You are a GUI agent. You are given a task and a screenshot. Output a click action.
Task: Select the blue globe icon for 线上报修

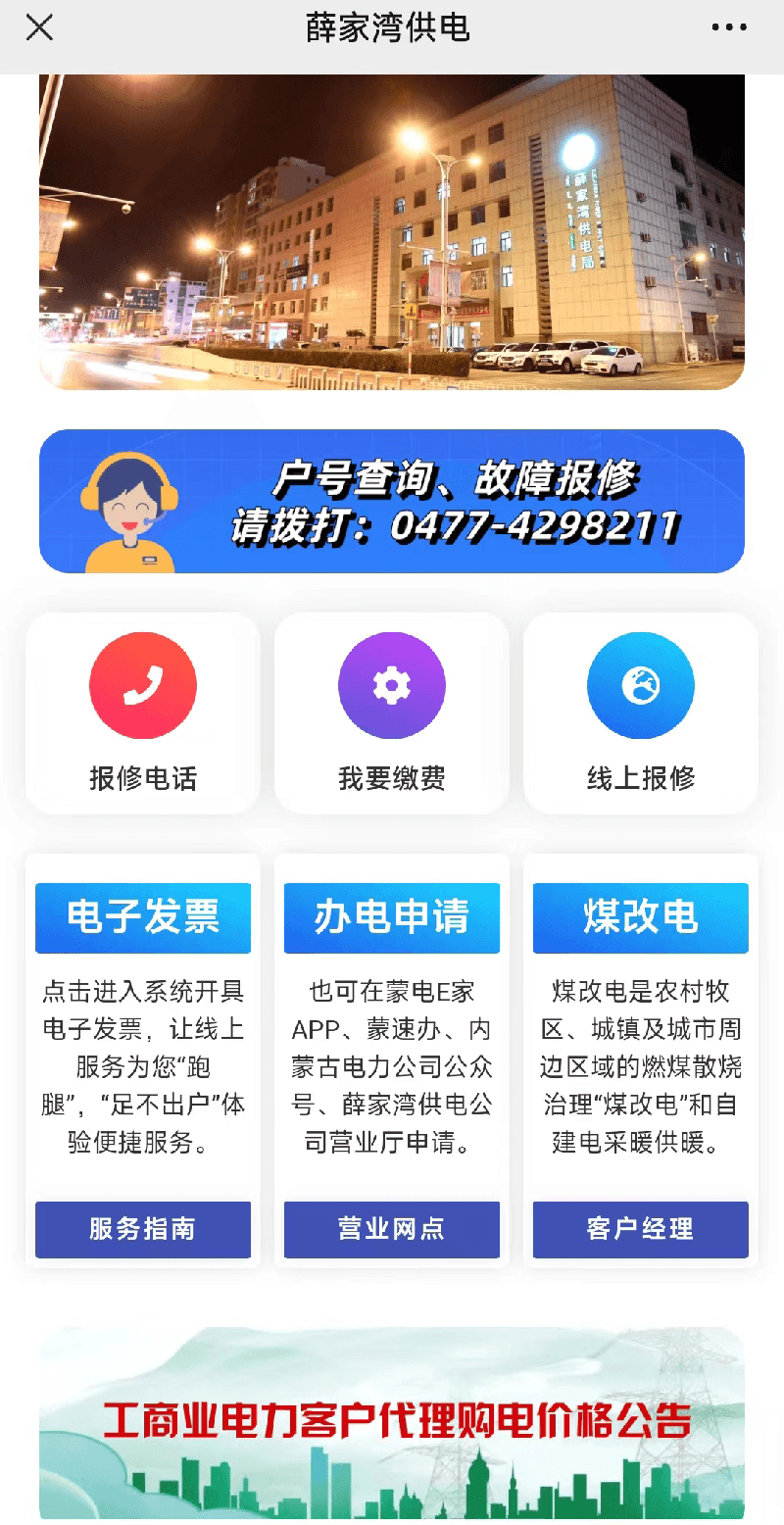[x=640, y=685]
